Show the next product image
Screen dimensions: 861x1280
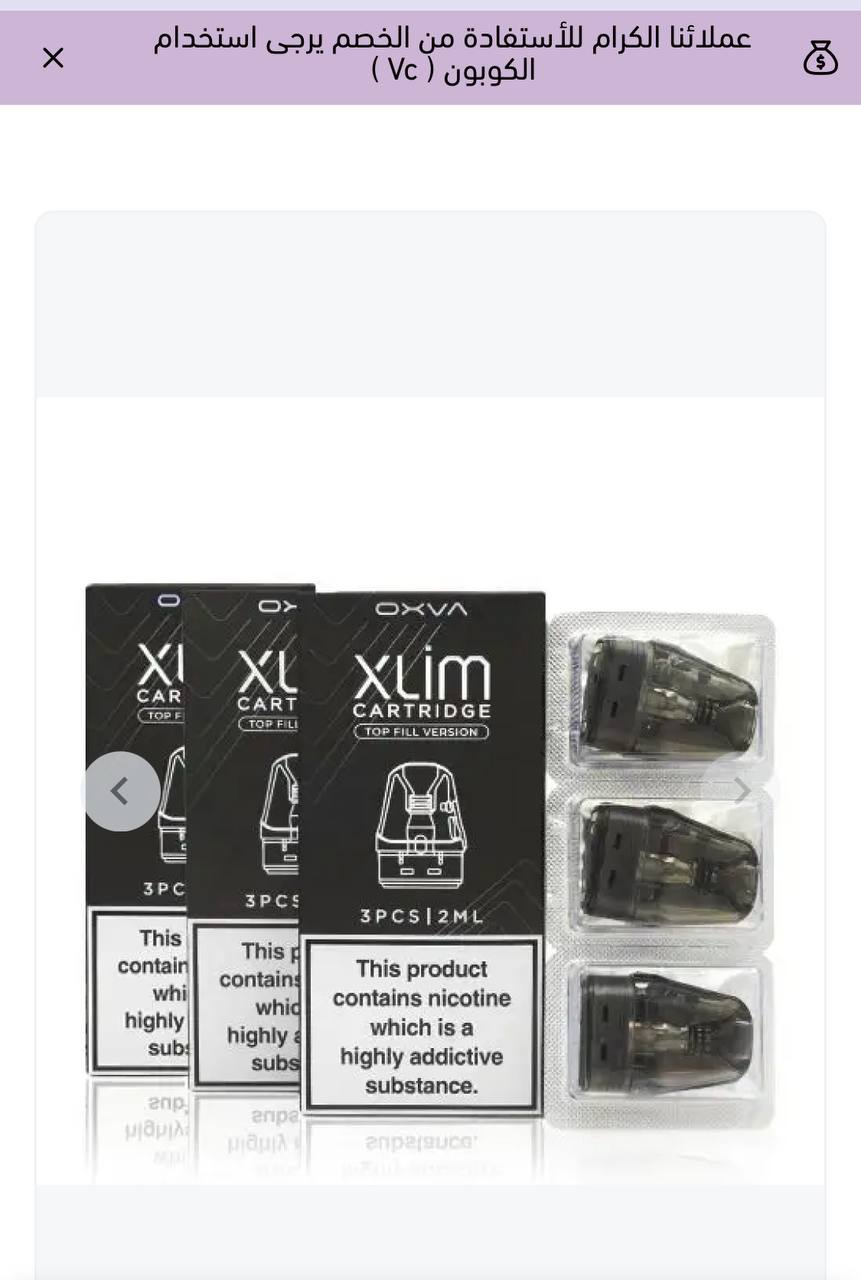741,791
